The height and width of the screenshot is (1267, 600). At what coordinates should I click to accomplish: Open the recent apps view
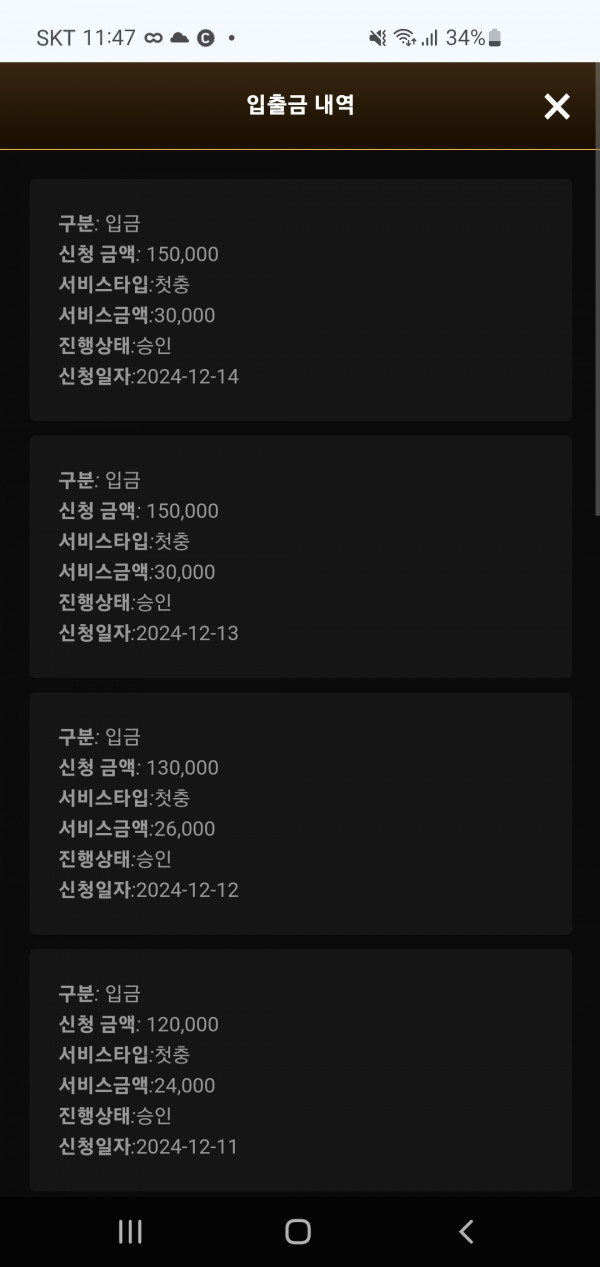(130, 1231)
